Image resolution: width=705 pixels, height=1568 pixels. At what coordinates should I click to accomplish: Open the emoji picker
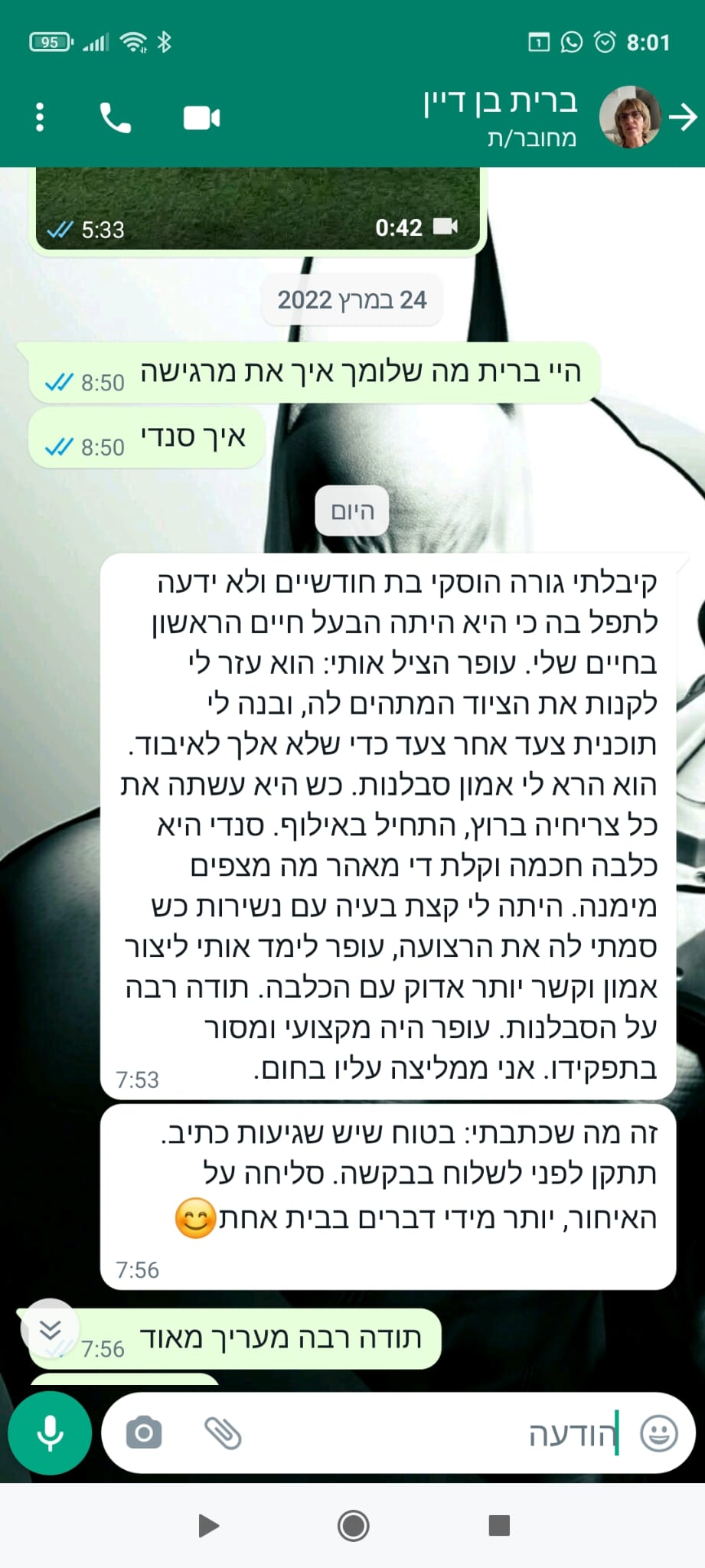click(x=658, y=1432)
